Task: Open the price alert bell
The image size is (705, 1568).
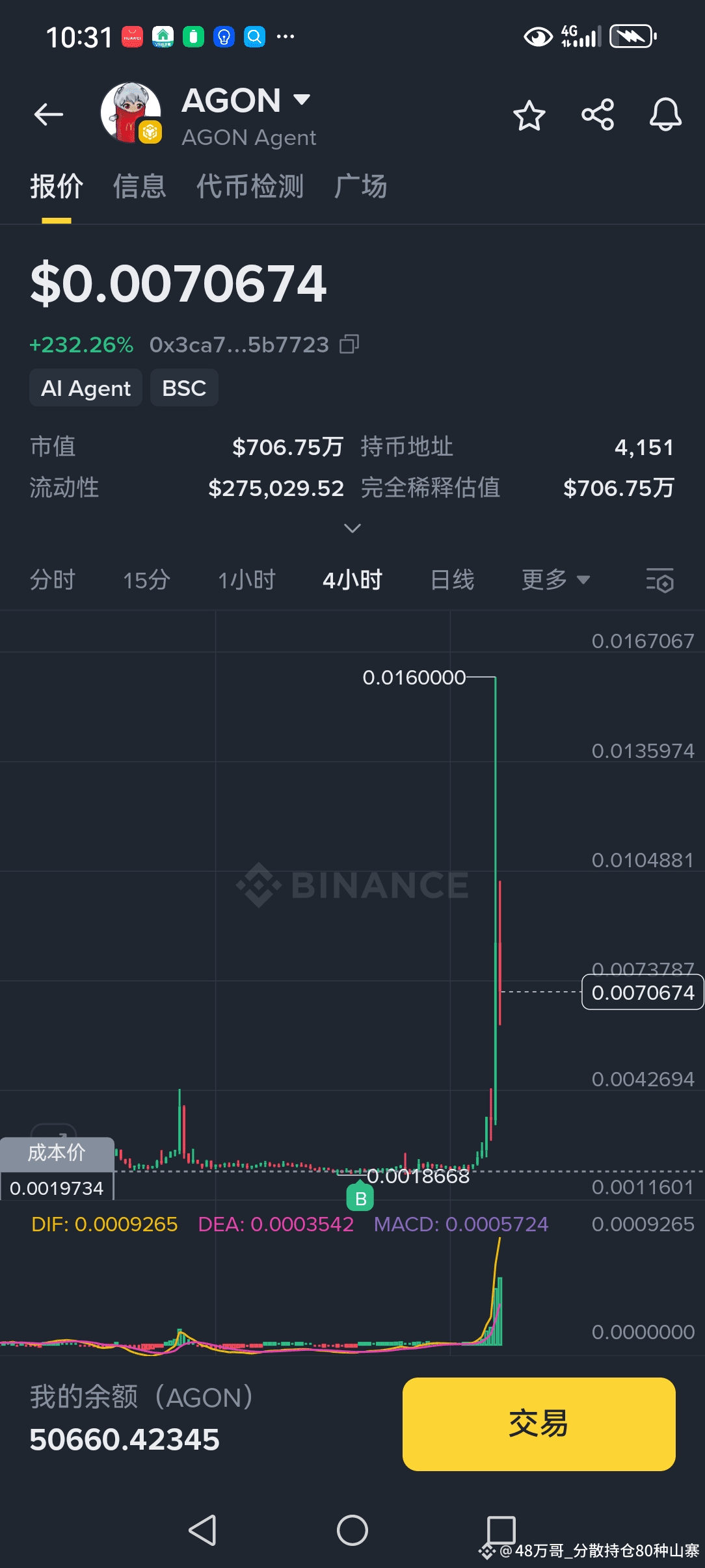Action: [x=665, y=115]
